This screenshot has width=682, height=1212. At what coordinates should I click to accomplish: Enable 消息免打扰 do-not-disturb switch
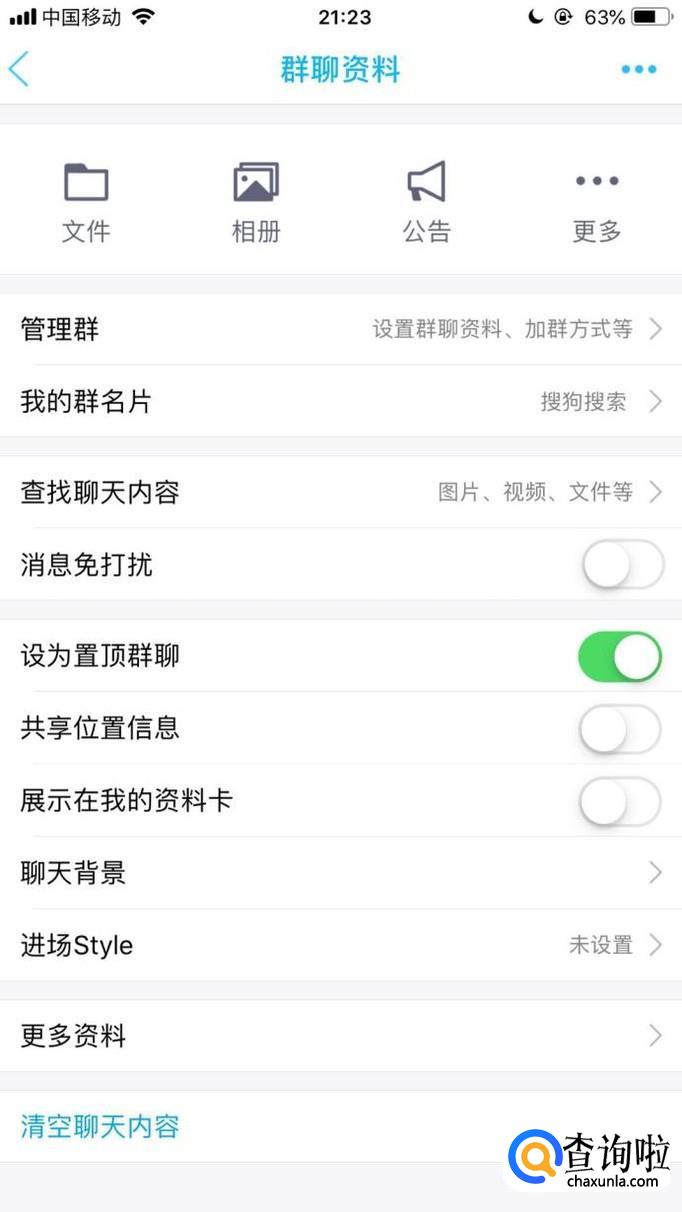coord(622,566)
